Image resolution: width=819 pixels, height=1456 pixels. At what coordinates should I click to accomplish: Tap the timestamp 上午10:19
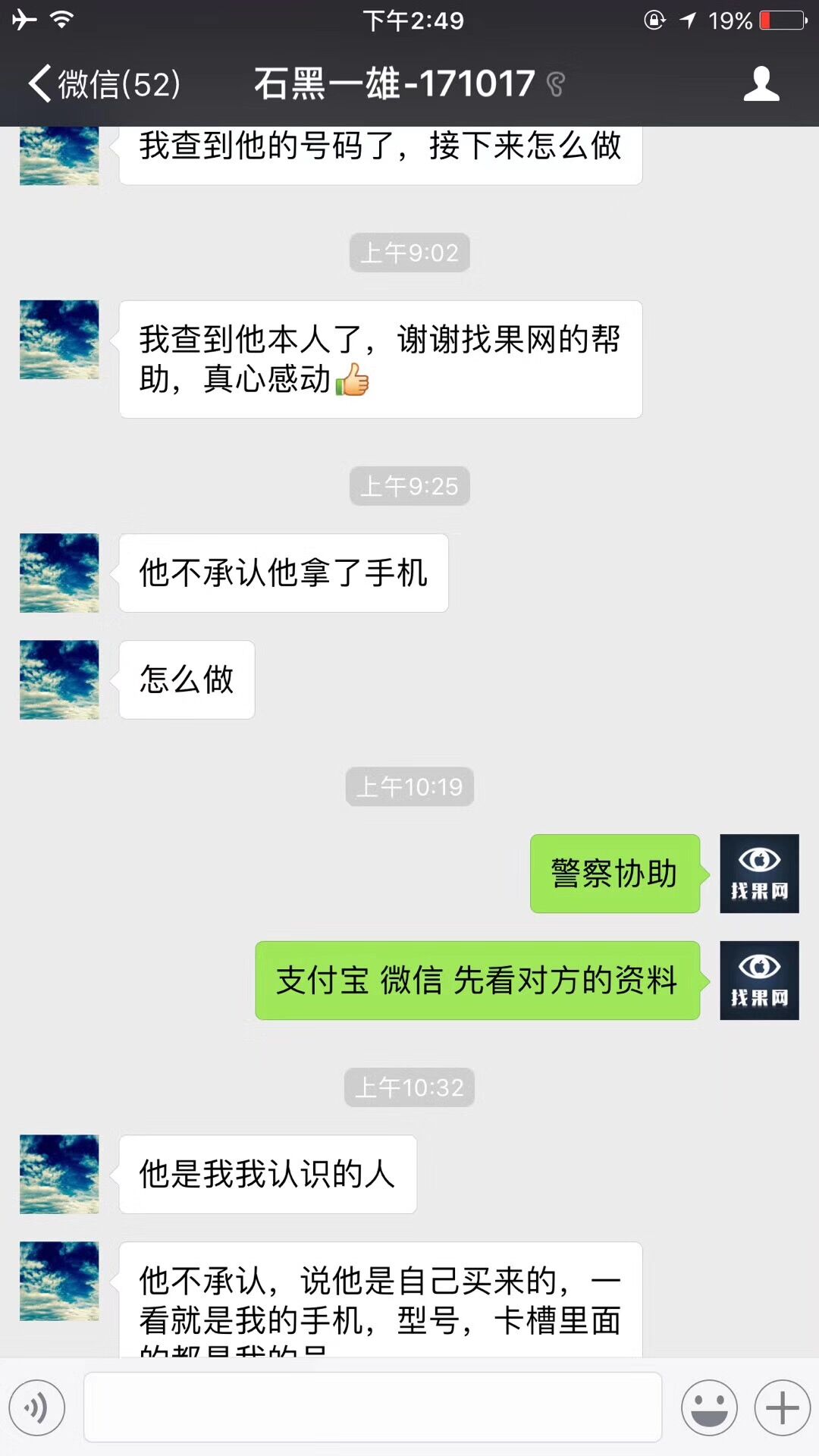click(x=409, y=787)
